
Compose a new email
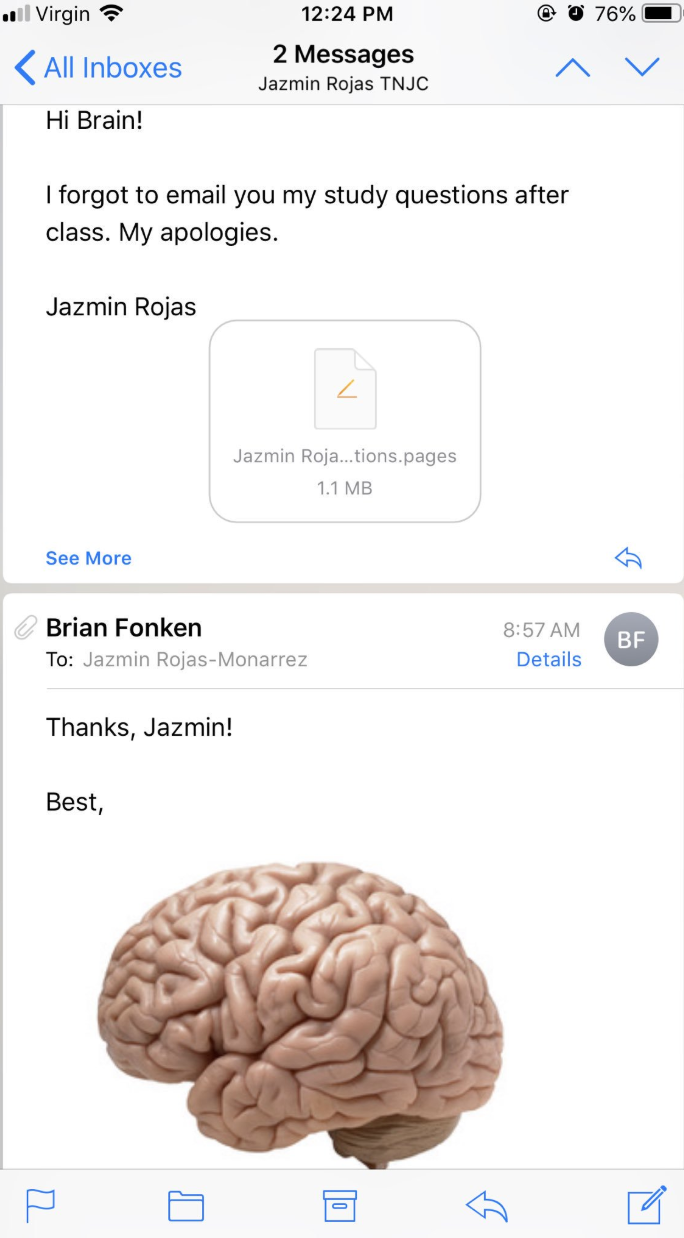tap(646, 1204)
